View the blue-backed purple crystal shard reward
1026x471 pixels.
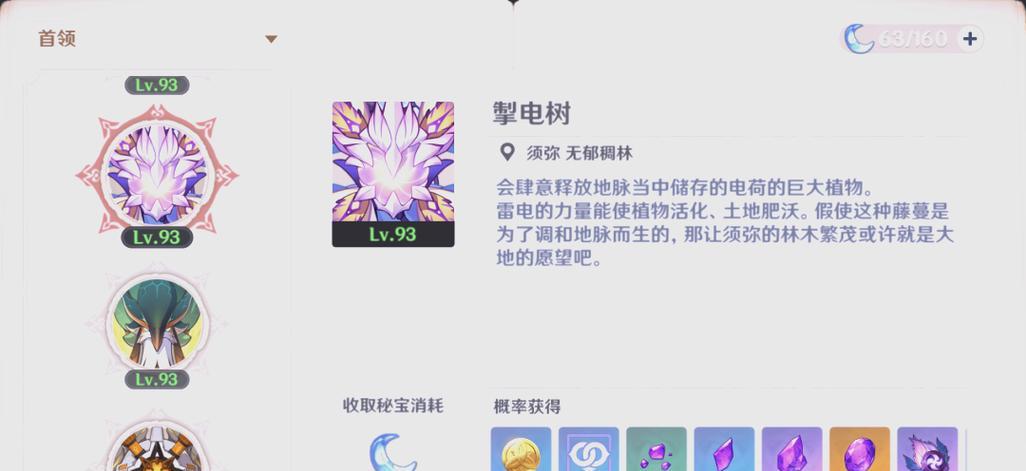pos(724,450)
